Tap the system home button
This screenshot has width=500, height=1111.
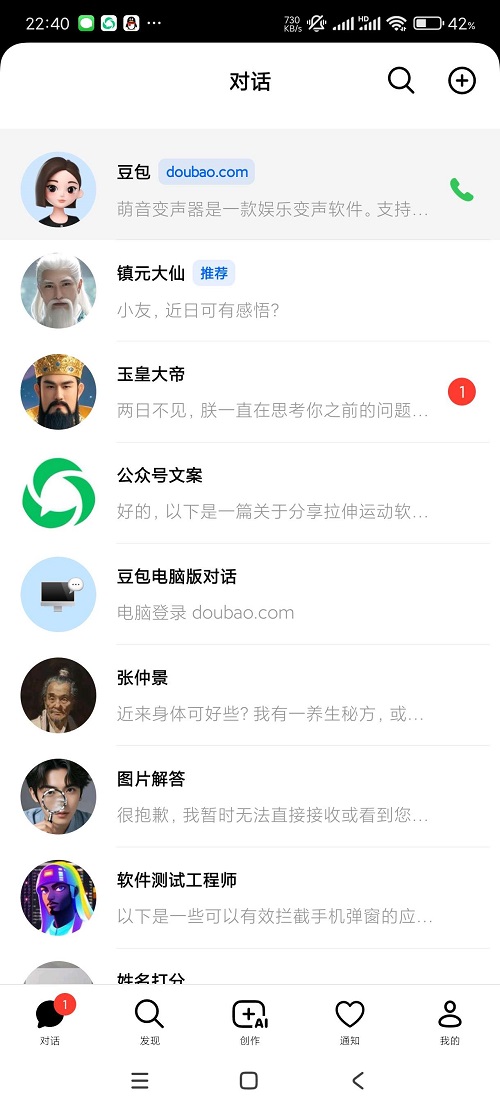click(249, 1081)
